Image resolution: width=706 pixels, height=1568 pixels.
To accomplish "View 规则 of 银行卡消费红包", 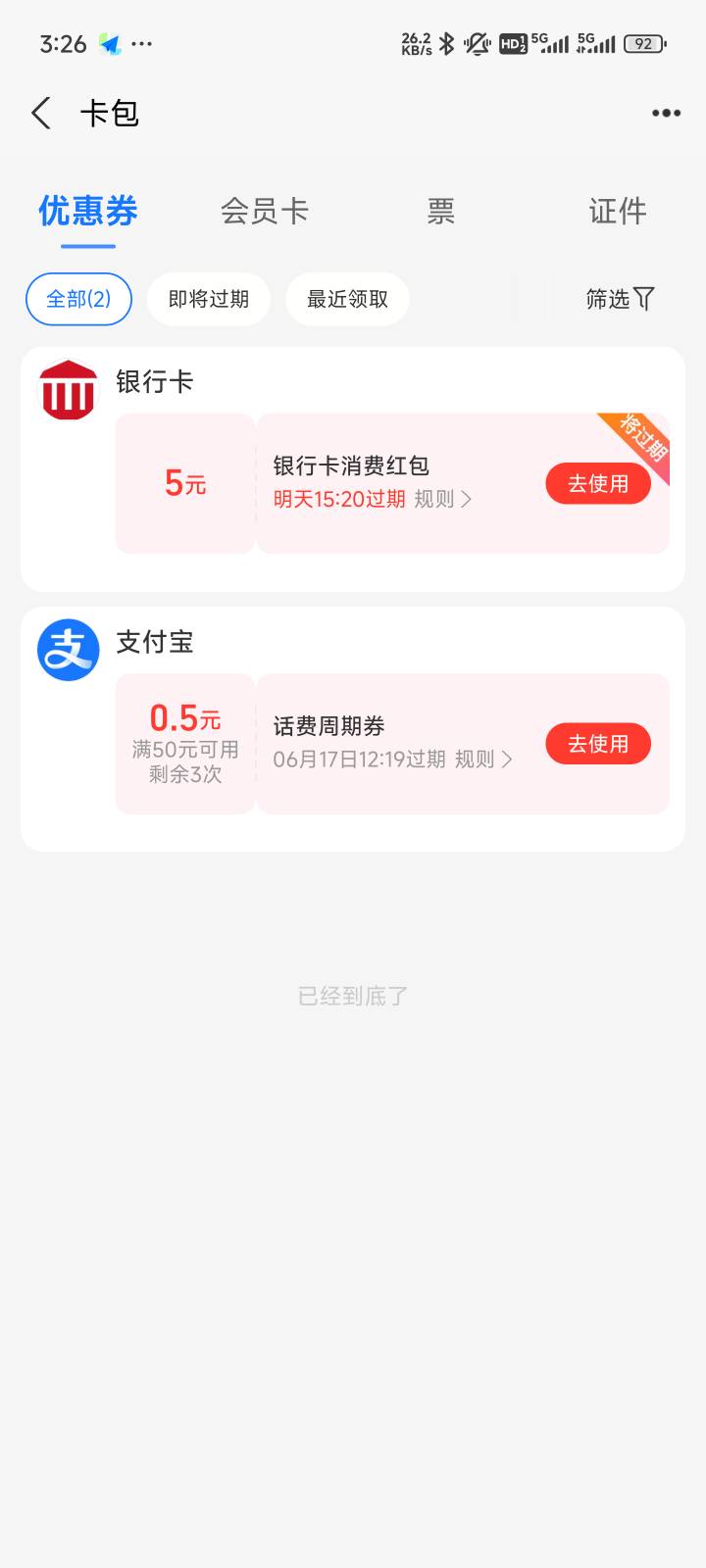I will point(443,500).
